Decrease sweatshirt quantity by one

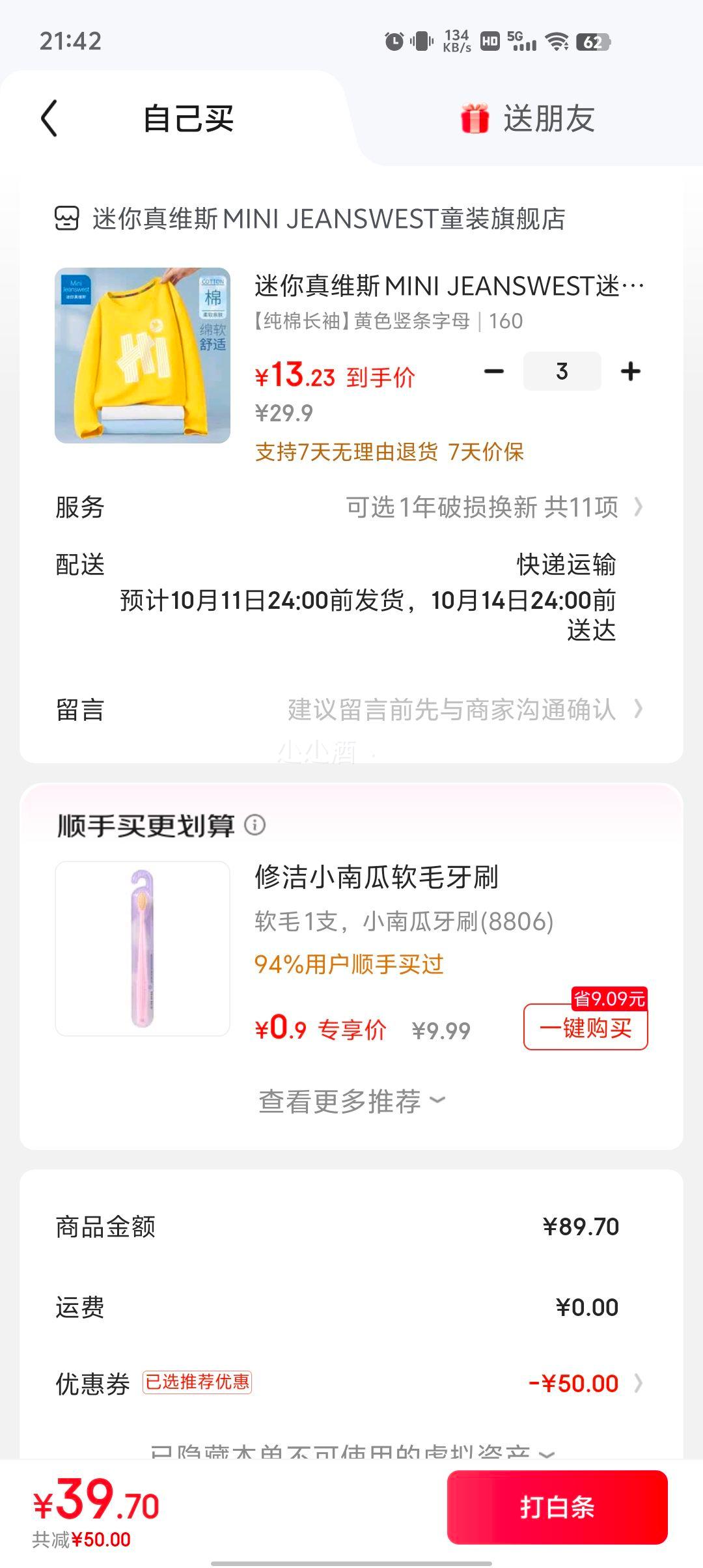tap(494, 372)
